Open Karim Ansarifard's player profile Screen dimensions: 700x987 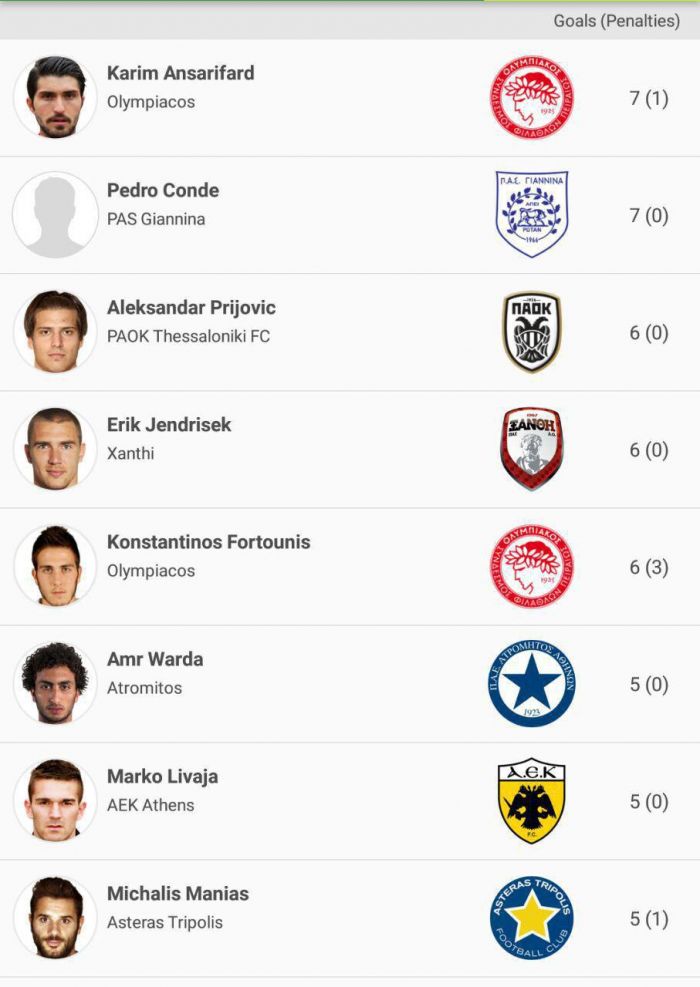coord(180,74)
